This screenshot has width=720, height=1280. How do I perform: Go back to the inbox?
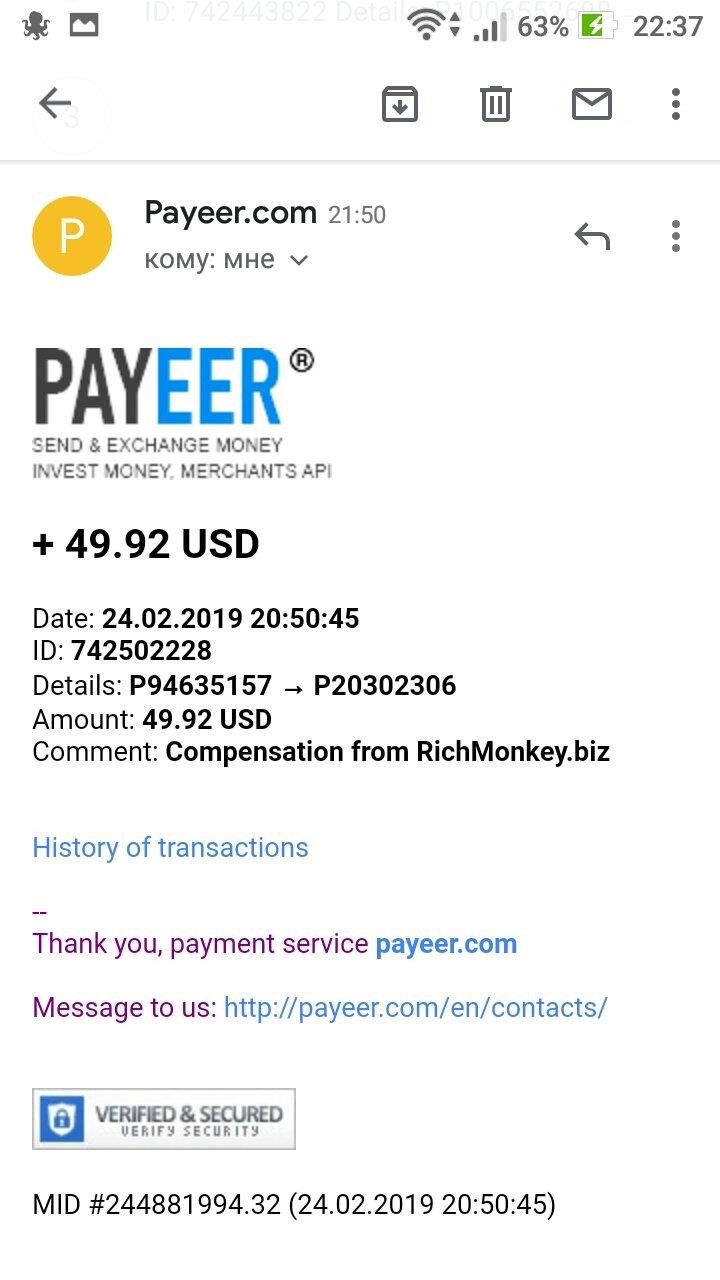(x=55, y=103)
